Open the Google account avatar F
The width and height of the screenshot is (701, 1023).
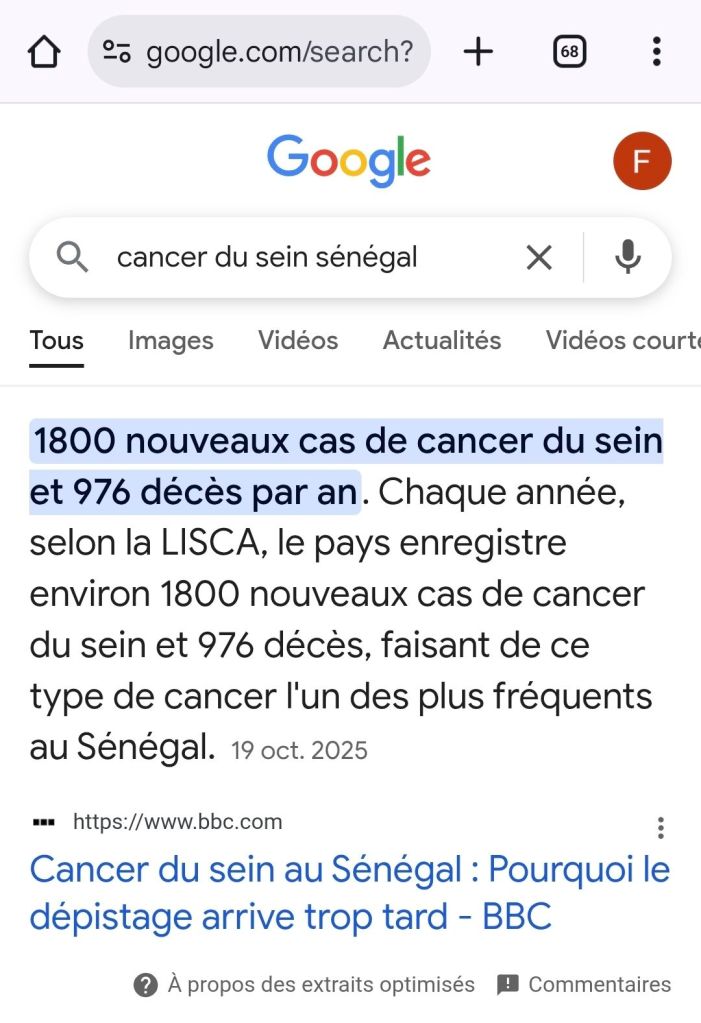click(642, 161)
